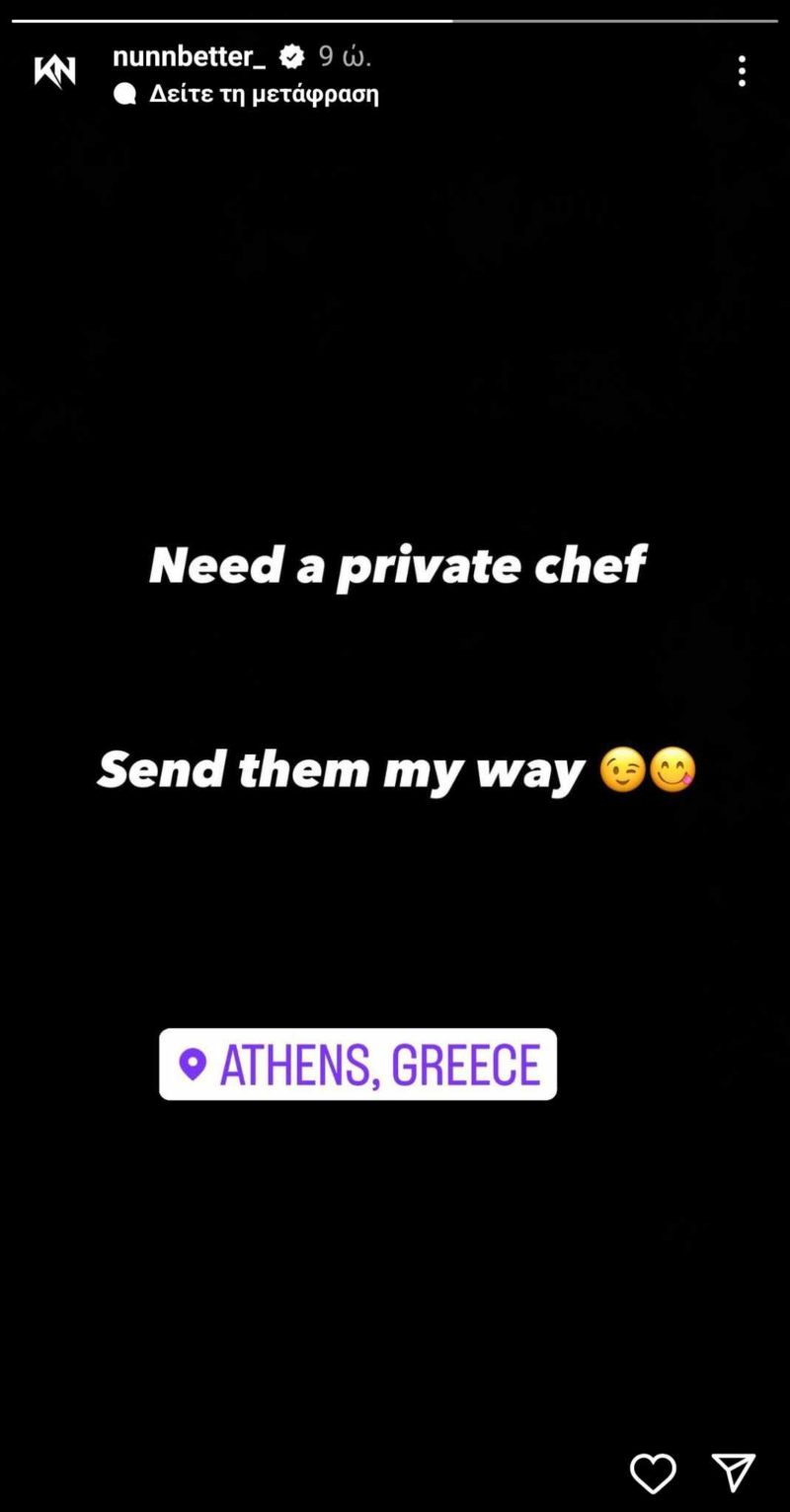790x1512 pixels.
Task: Expand story viewer options via three dots
Action: 741,70
